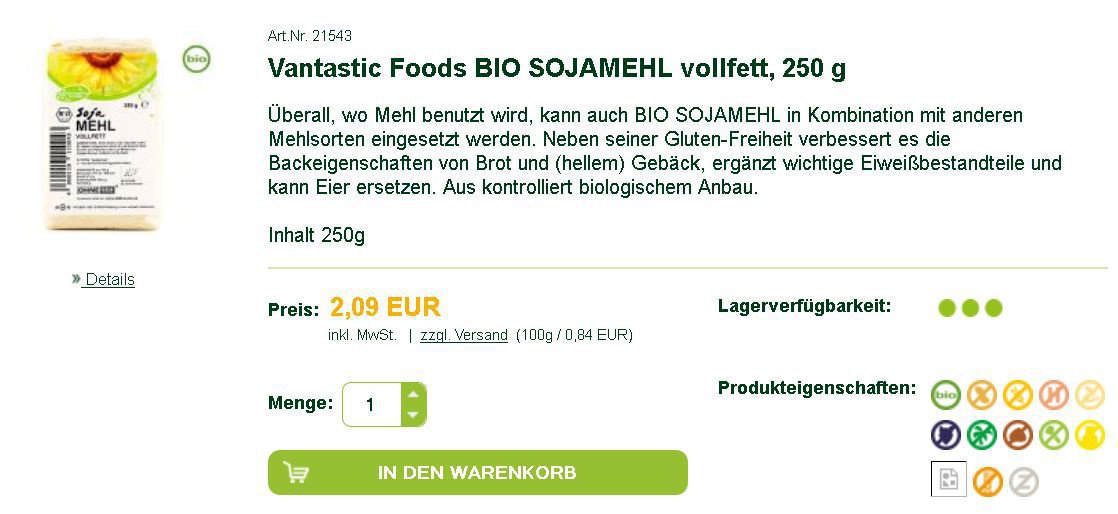Add the item with IN DEN WARENKORB
This screenshot has height=514, width=1118.
tap(477, 473)
